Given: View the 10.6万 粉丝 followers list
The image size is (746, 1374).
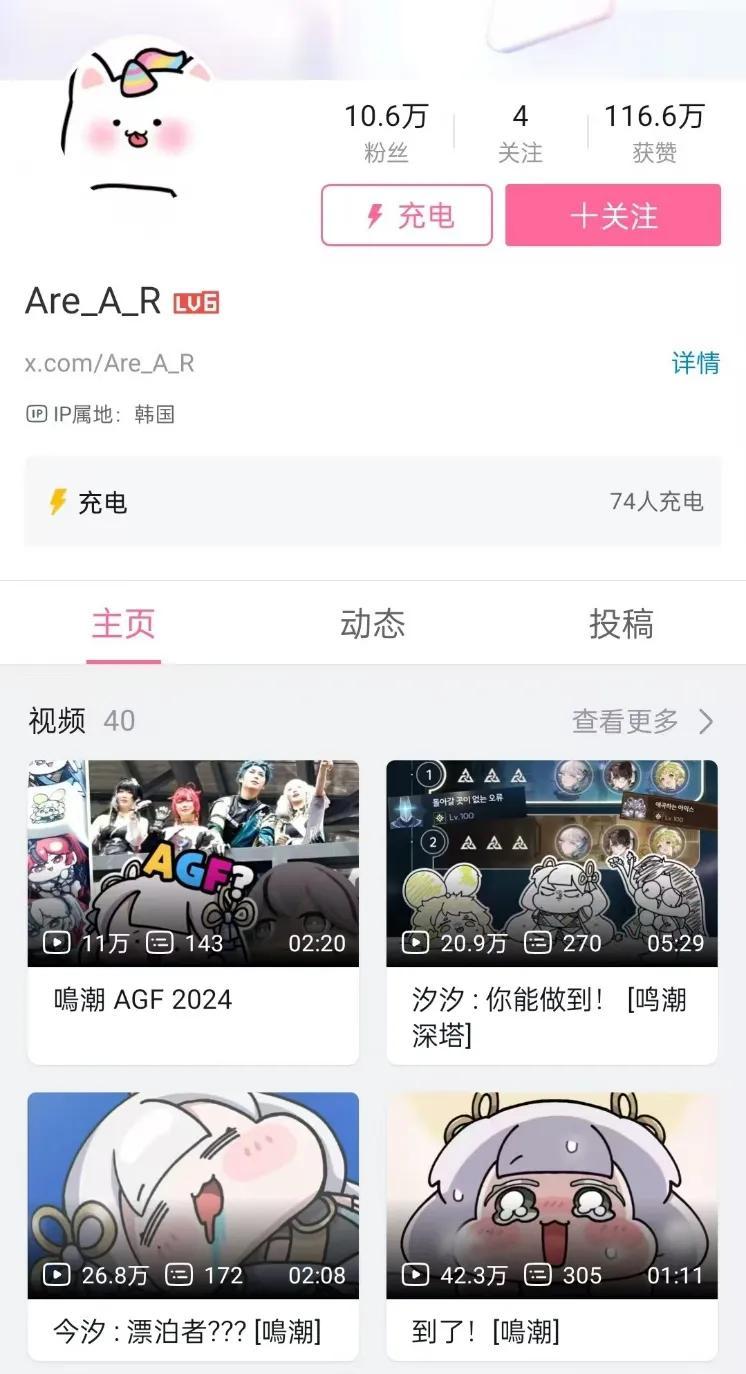Looking at the screenshot, I should pos(386,133).
